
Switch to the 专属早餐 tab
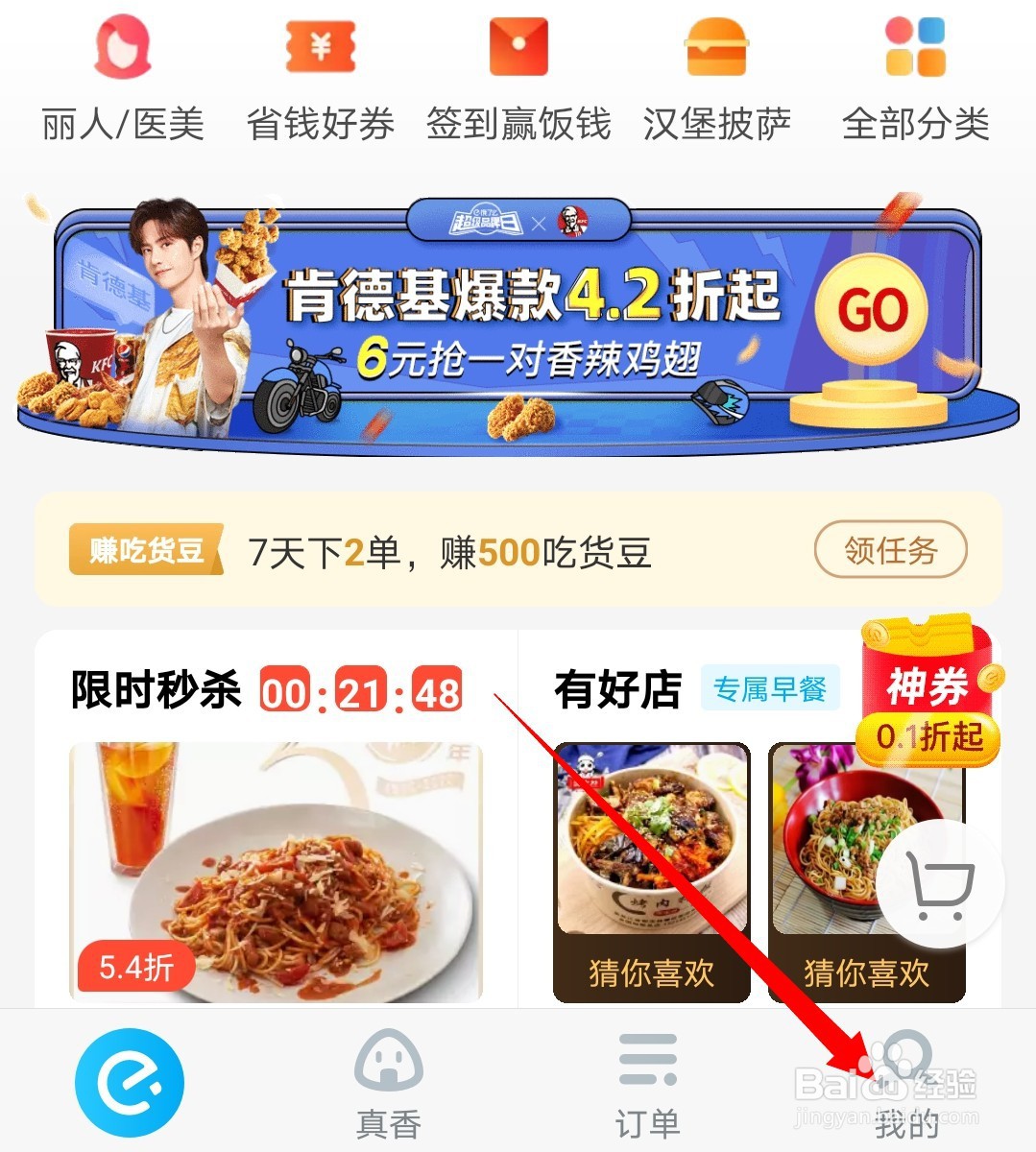[x=771, y=689]
